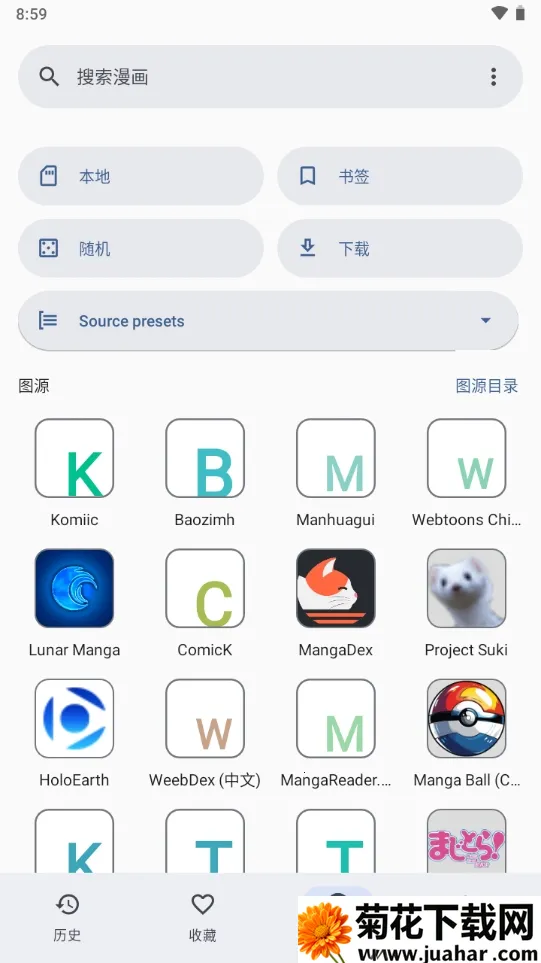Pick a 随机 random manga
Viewport: 541px width, 963px height.
141,249
